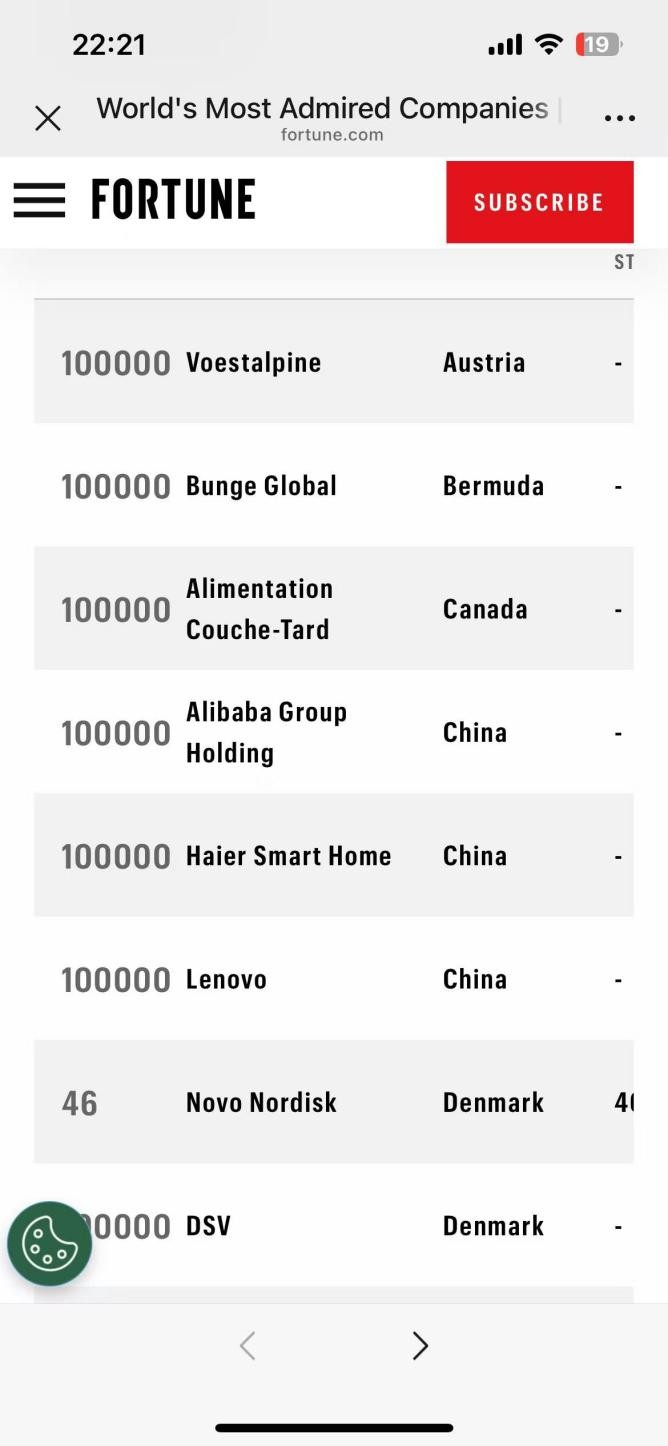Tap the red Subscribe button
The height and width of the screenshot is (1446, 668).
click(539, 202)
